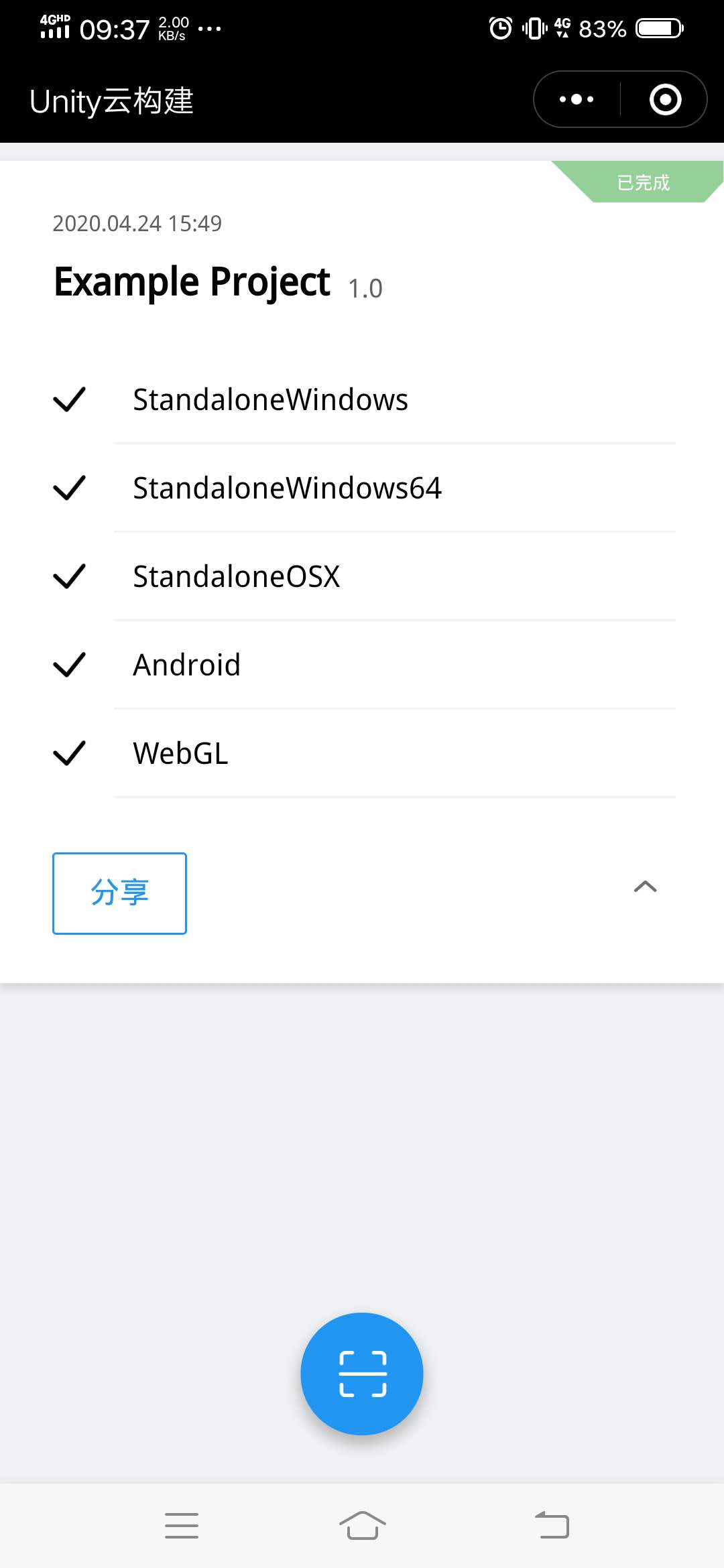The height and width of the screenshot is (1568, 724).
Task: Open the Example Project title
Action: [x=192, y=281]
